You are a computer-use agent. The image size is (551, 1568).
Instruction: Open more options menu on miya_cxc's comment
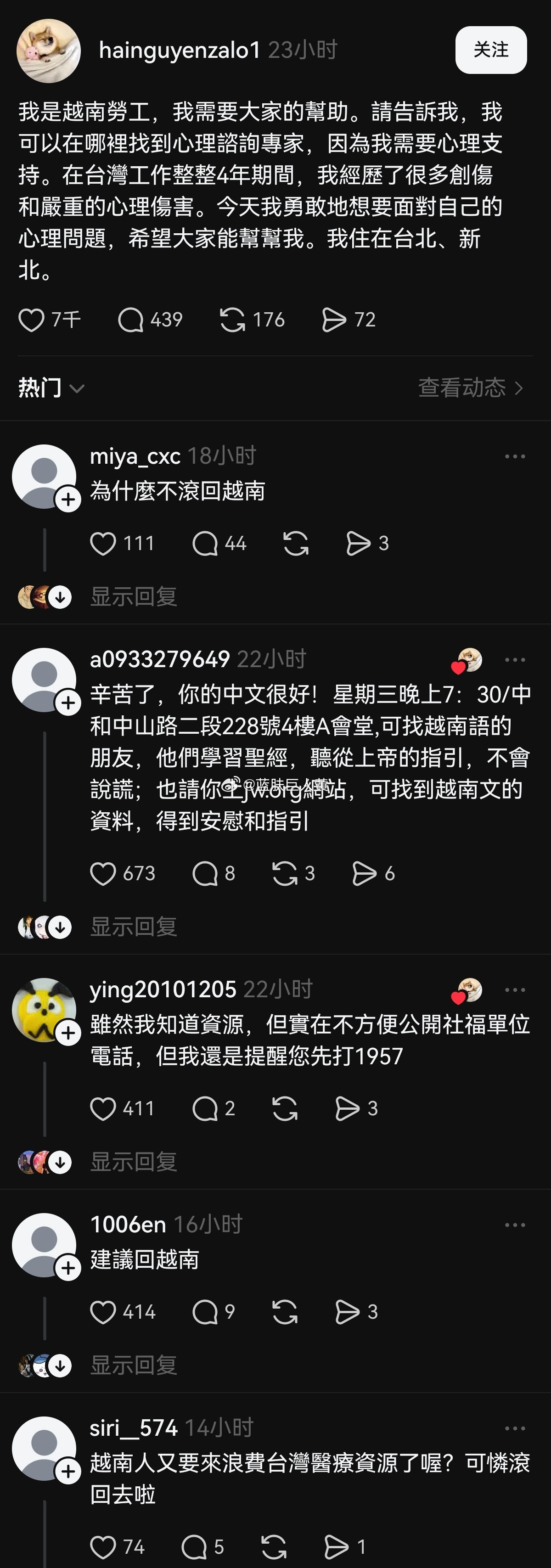point(514,455)
